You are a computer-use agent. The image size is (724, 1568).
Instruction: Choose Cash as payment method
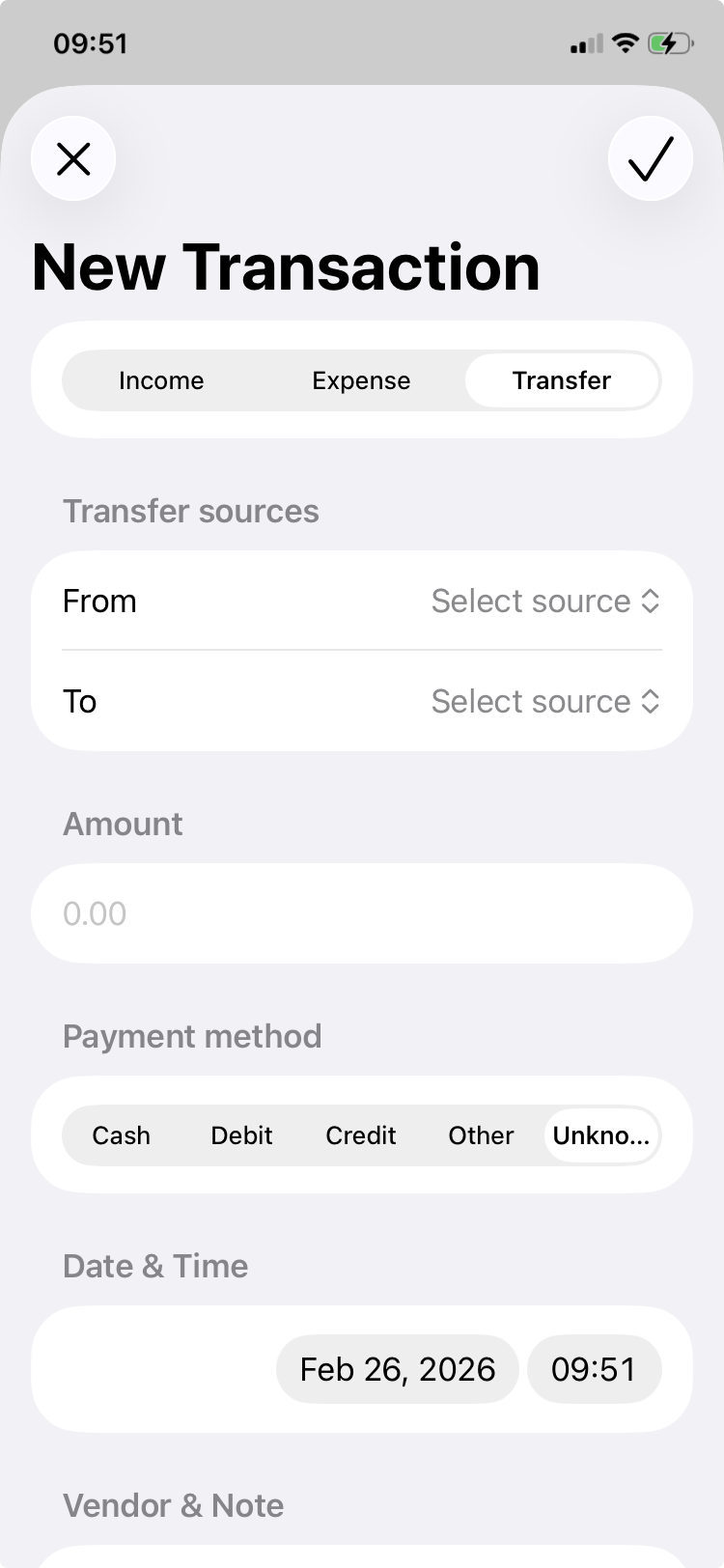pos(121,1135)
